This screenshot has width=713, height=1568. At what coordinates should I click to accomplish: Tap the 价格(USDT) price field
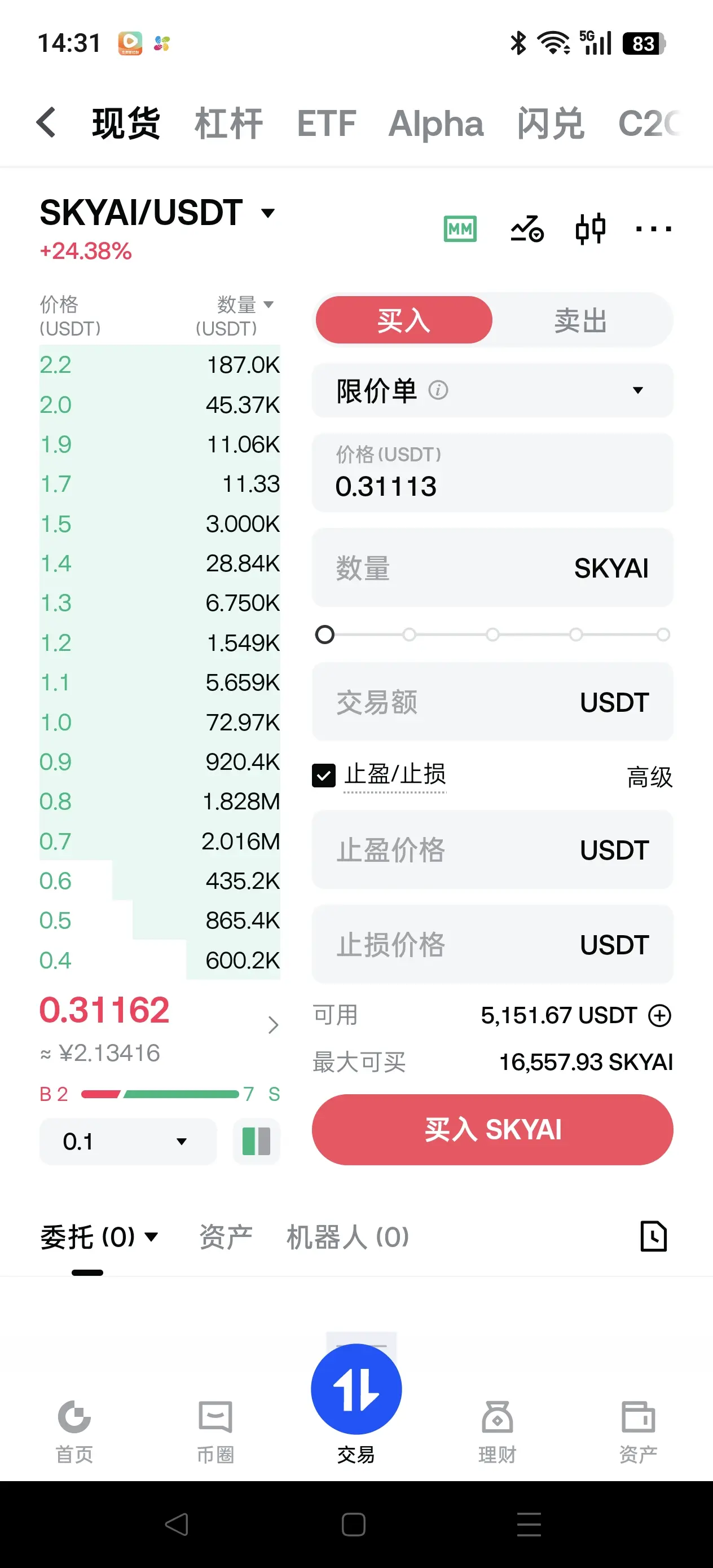pyautogui.click(x=492, y=473)
